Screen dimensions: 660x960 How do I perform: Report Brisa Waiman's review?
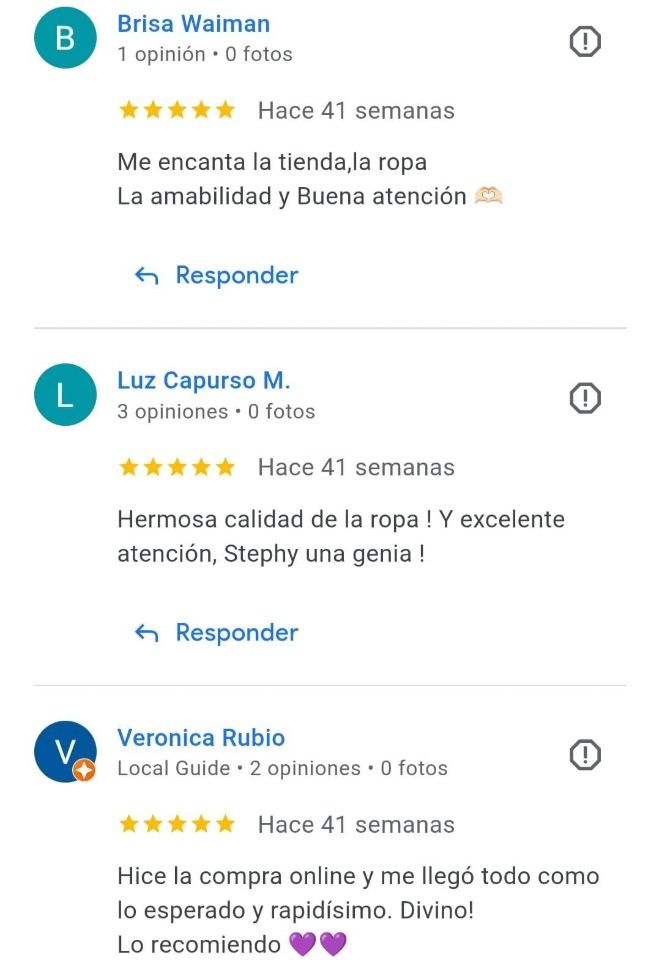[x=585, y=42]
